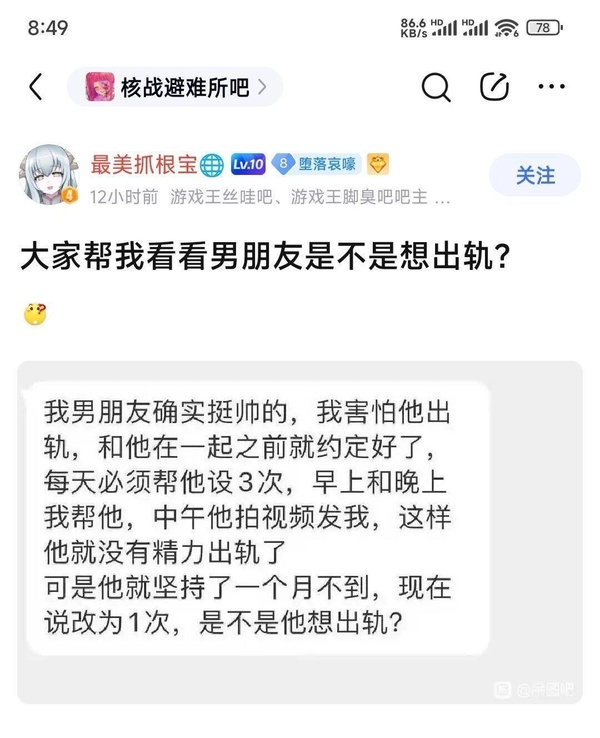The image size is (600, 738).
Task: Open the 堕落哀嚎 title badge
Action: click(316, 164)
